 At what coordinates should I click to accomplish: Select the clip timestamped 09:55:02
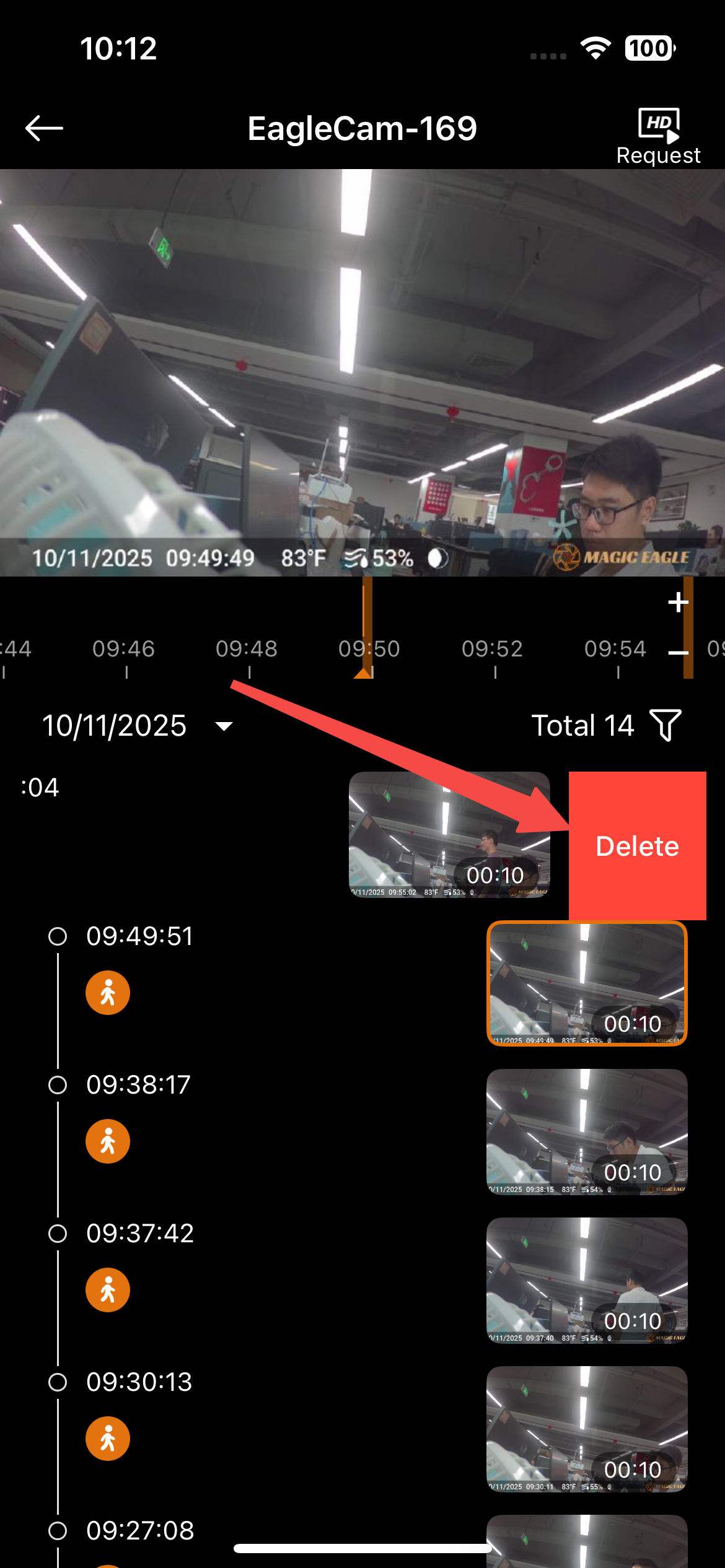point(449,835)
